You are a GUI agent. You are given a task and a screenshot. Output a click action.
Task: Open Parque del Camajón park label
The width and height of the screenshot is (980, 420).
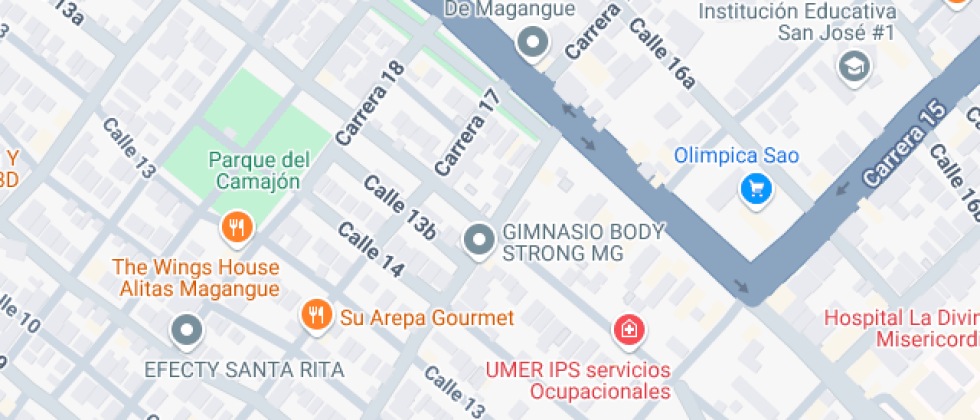click(x=259, y=170)
